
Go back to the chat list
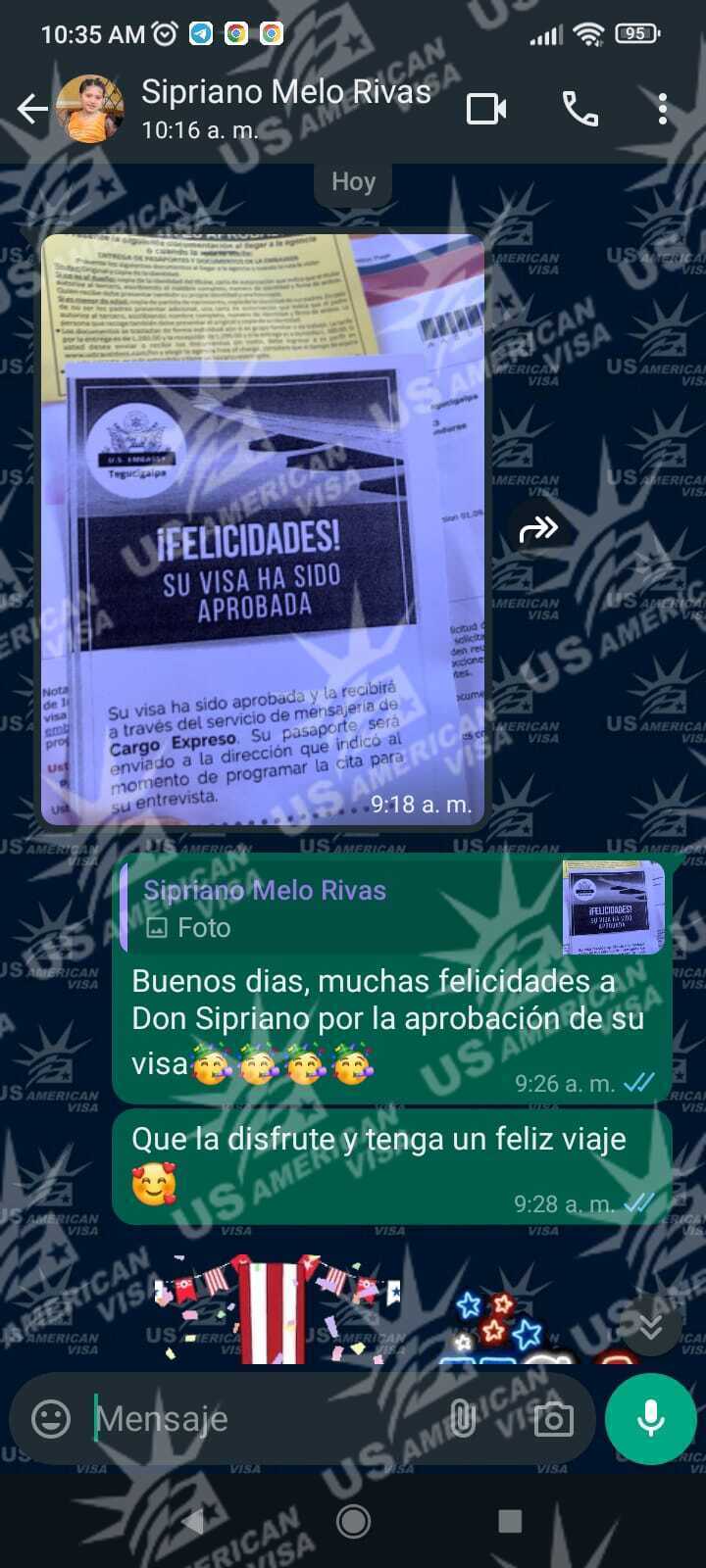click(32, 109)
